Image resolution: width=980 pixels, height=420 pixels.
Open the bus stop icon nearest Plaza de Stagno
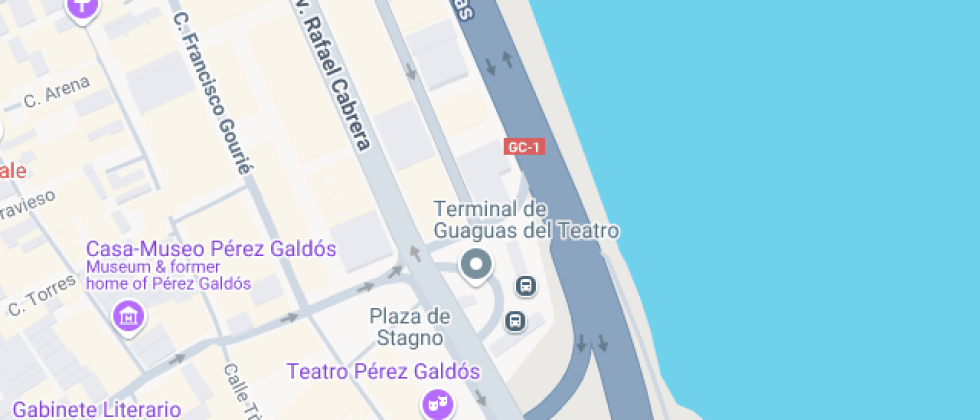[x=515, y=322]
